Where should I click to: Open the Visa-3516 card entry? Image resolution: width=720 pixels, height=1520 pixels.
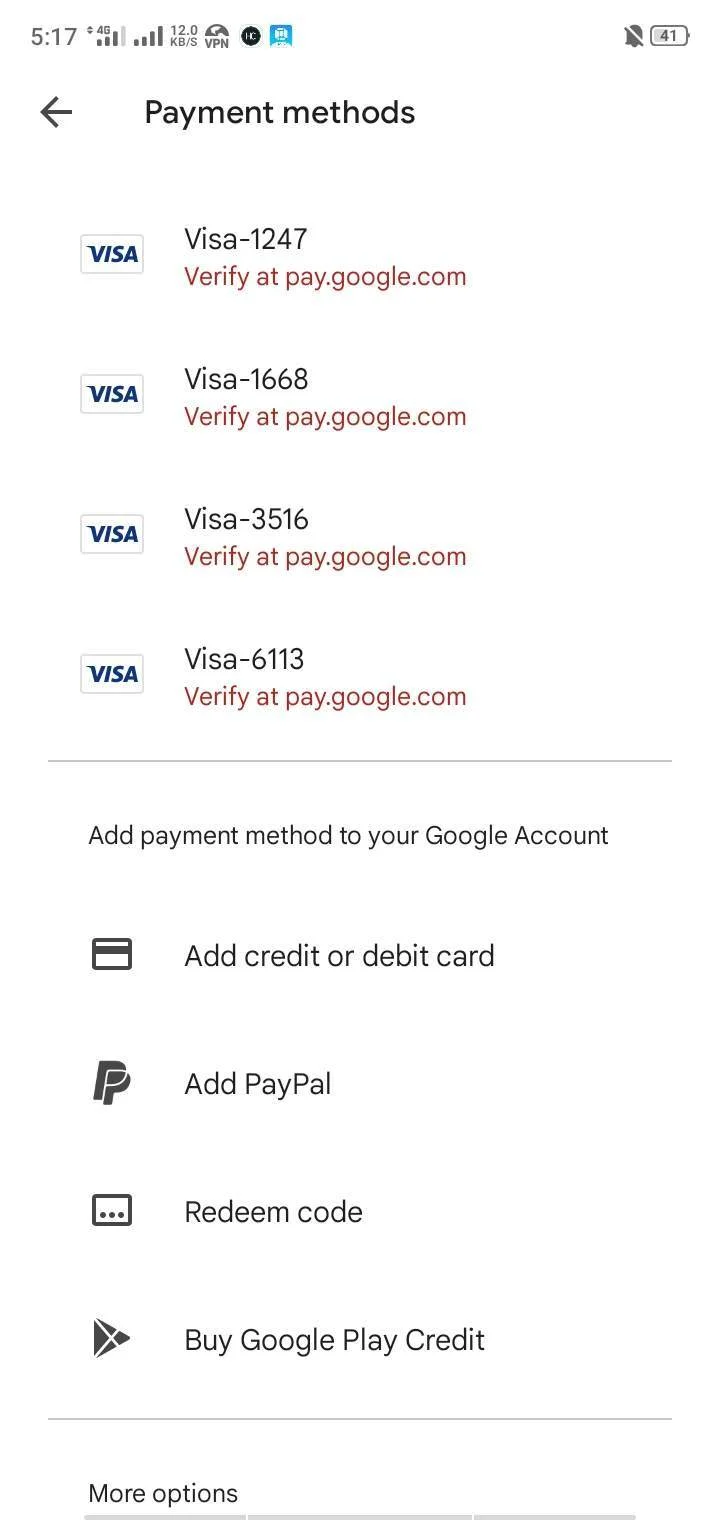point(360,536)
